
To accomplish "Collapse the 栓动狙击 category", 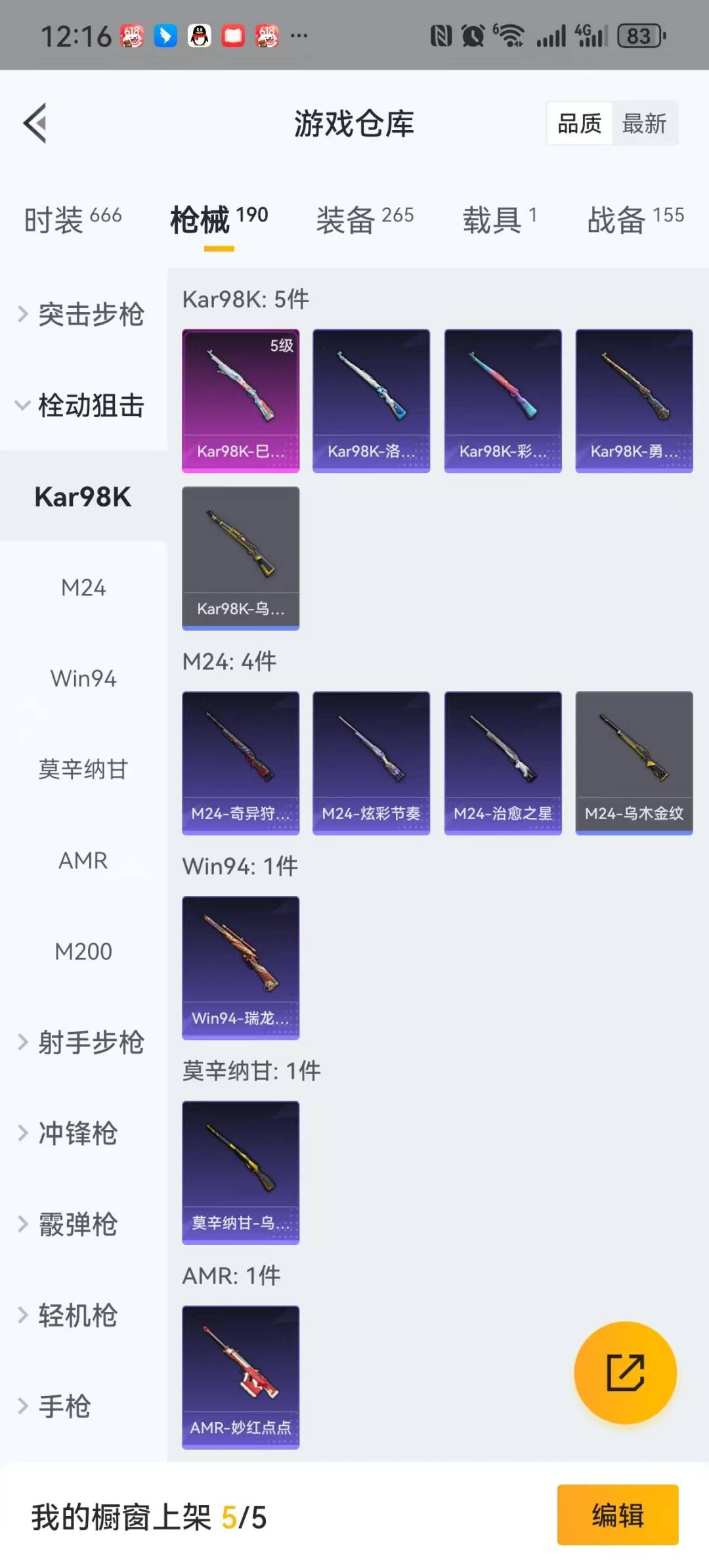I will pos(82,405).
